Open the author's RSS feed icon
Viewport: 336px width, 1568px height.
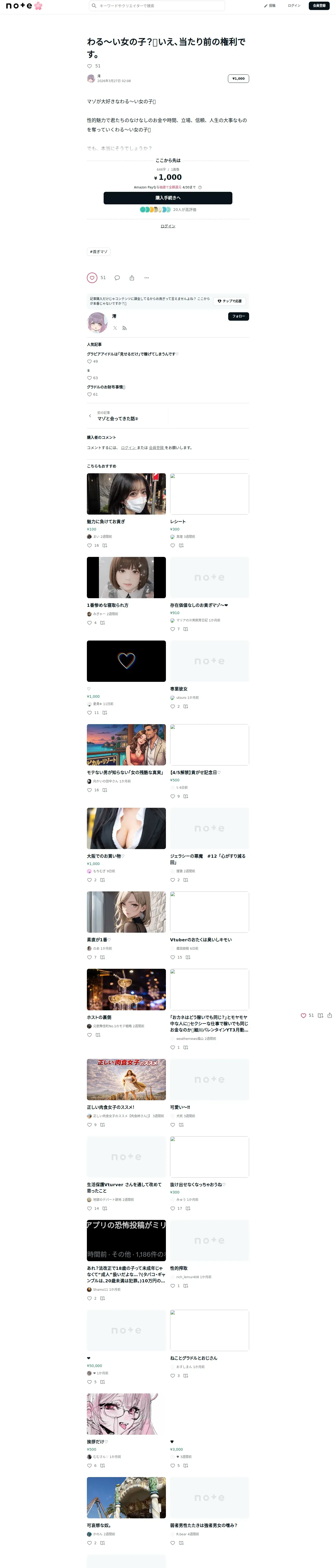[x=124, y=328]
